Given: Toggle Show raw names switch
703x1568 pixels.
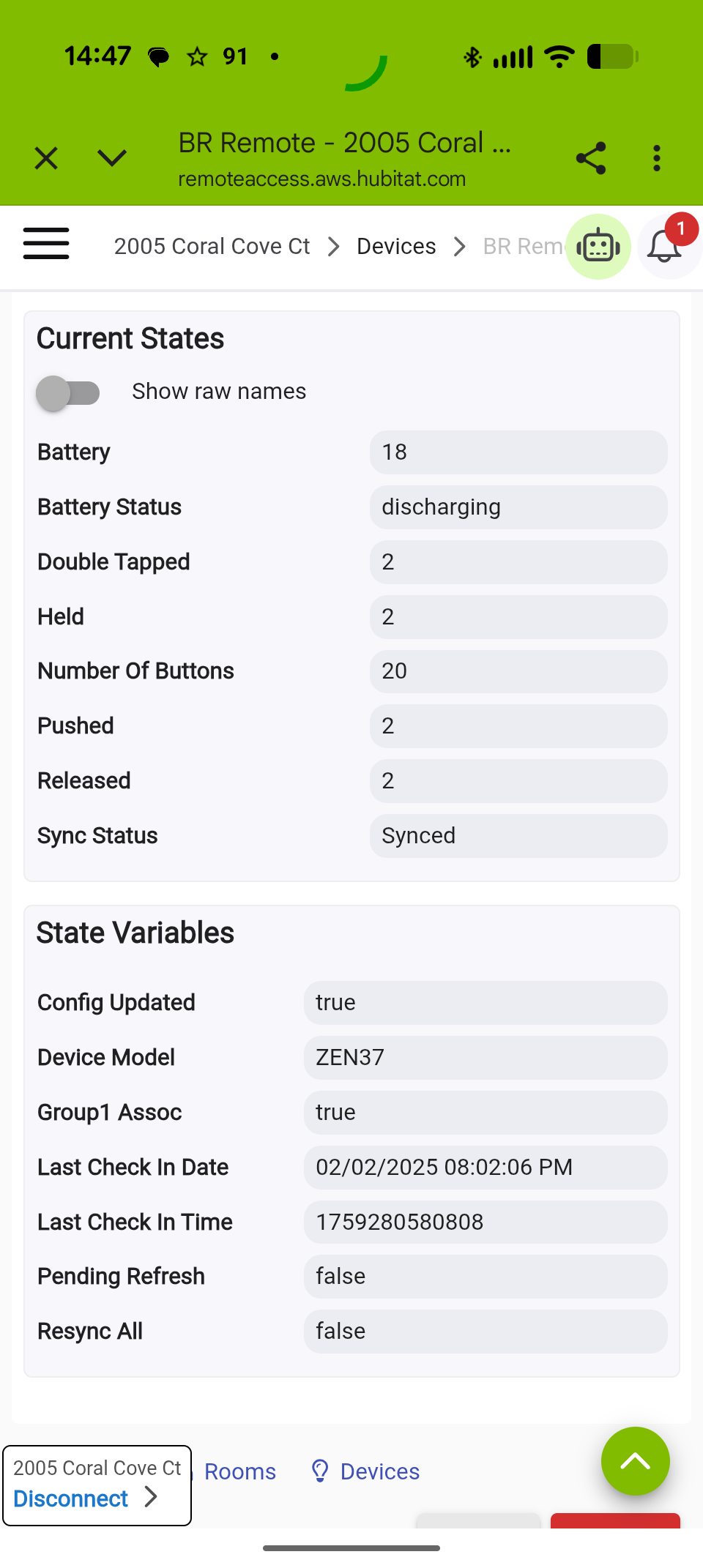Looking at the screenshot, I should point(68,393).
